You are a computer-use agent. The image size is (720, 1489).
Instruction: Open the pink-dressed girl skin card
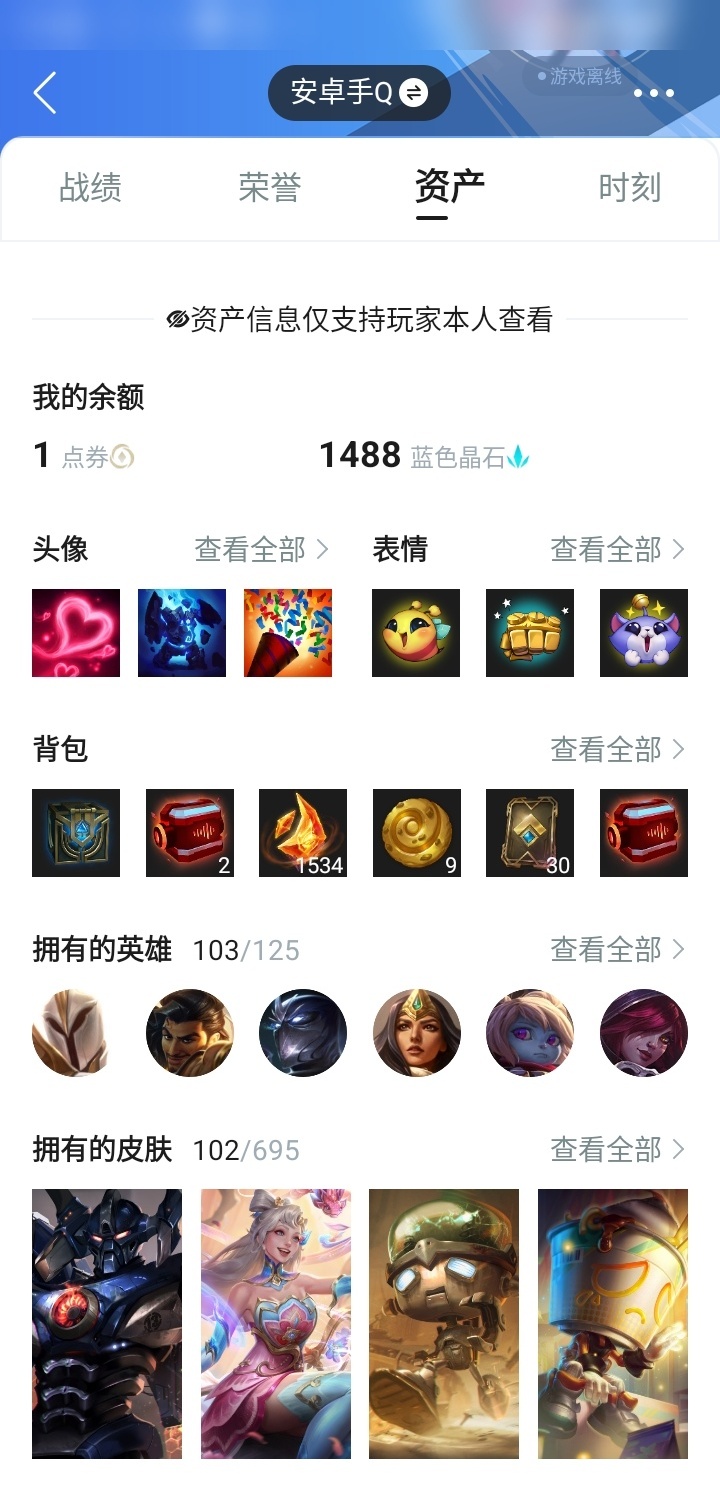276,1324
